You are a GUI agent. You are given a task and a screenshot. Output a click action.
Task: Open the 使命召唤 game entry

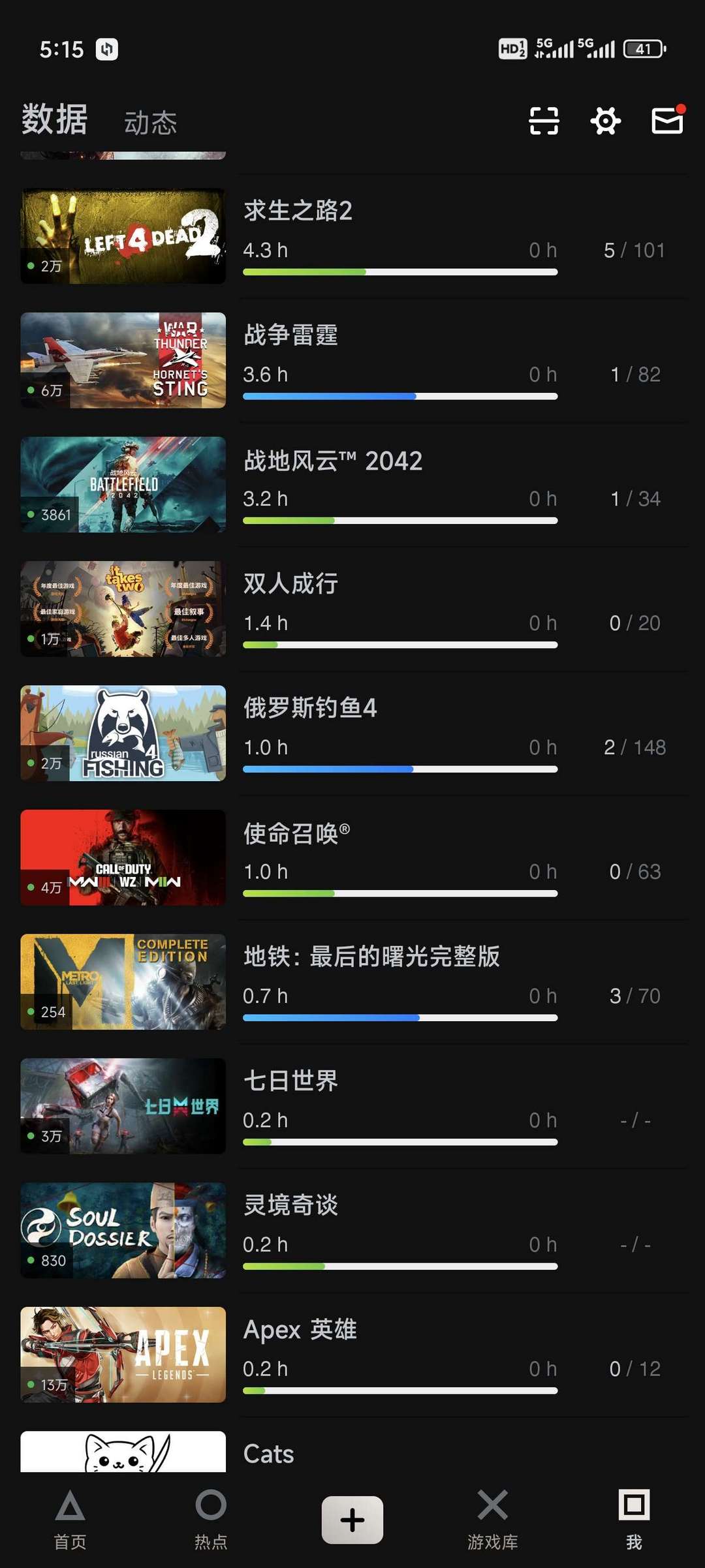coord(354,857)
